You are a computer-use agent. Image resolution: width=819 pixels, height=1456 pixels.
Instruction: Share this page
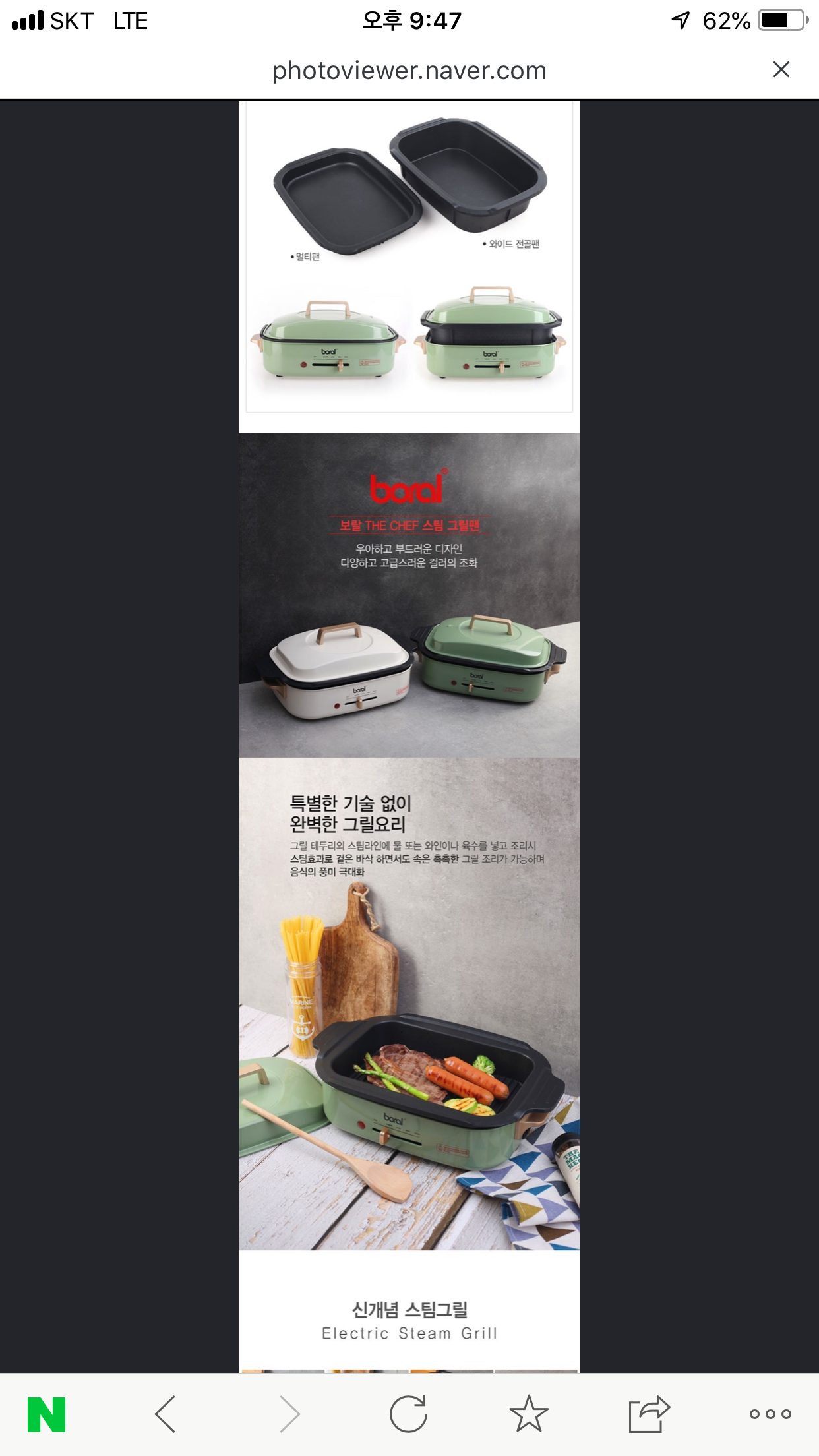point(649,1414)
